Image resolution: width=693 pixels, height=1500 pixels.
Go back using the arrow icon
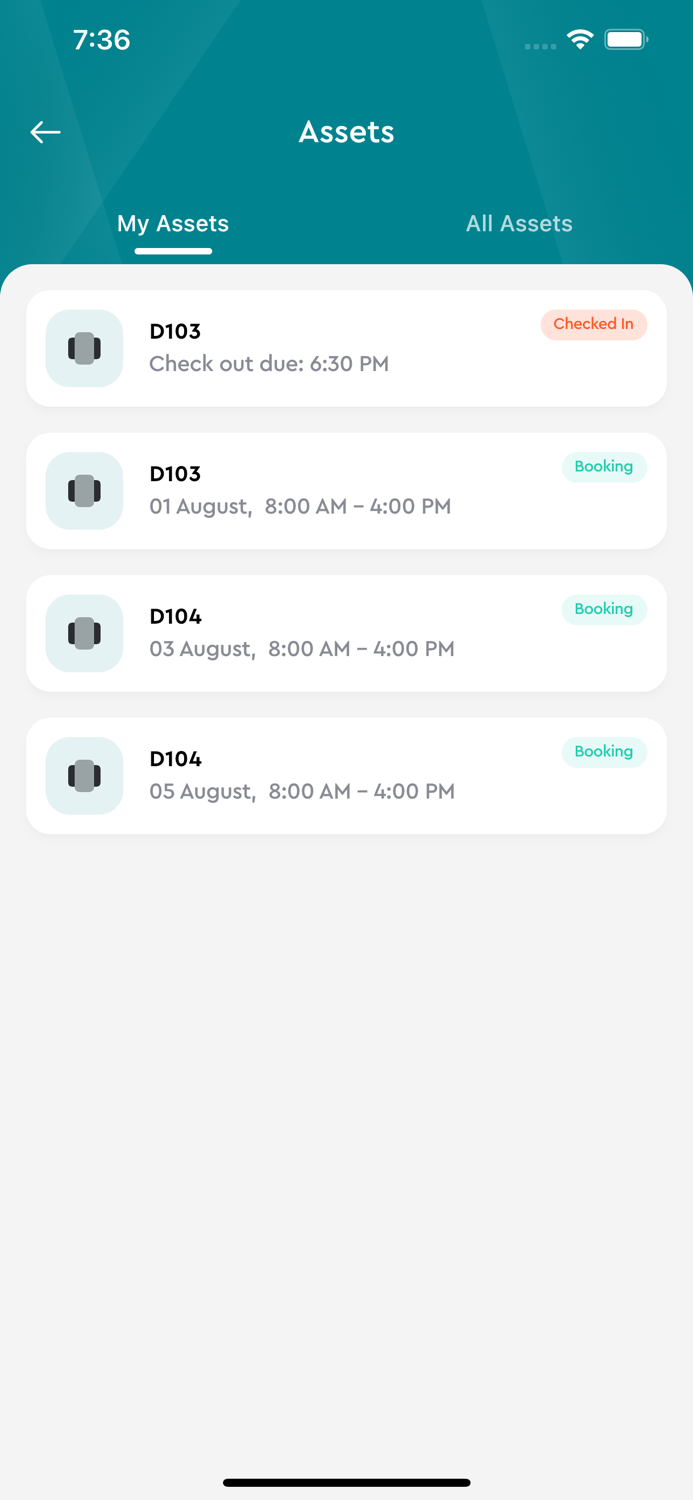(x=45, y=132)
